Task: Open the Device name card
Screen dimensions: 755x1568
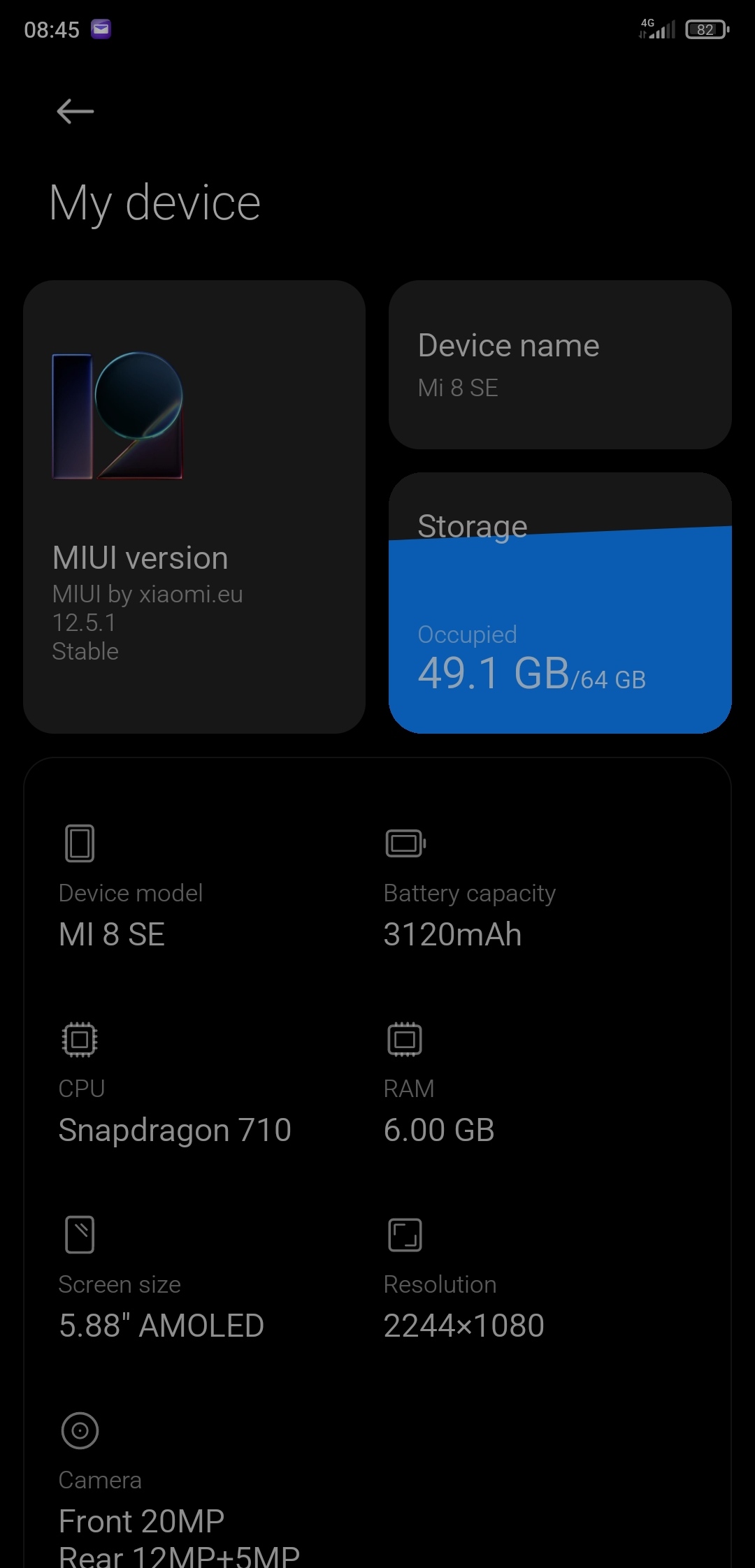Action: pyautogui.click(x=560, y=365)
